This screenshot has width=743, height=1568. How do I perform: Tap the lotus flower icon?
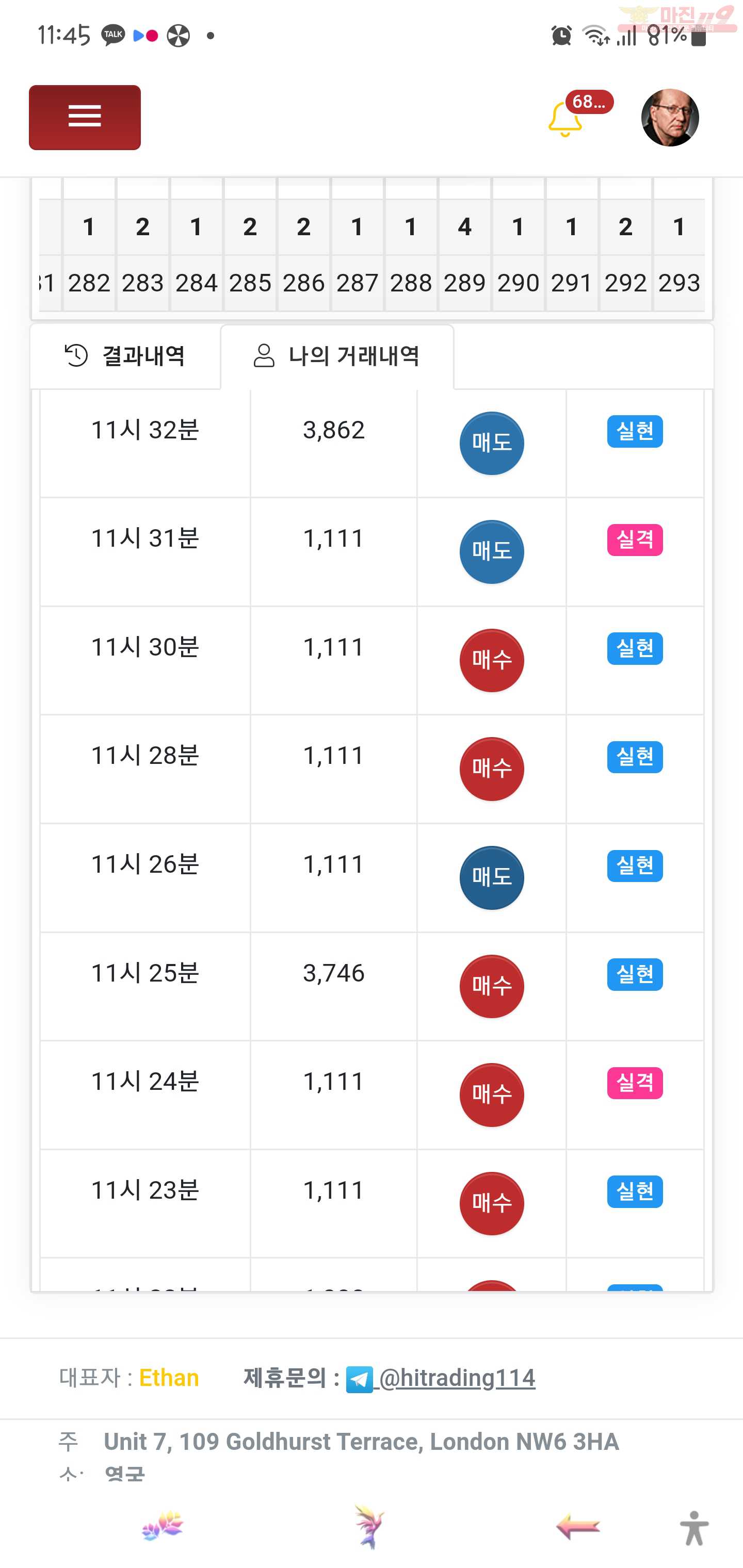(x=163, y=1526)
